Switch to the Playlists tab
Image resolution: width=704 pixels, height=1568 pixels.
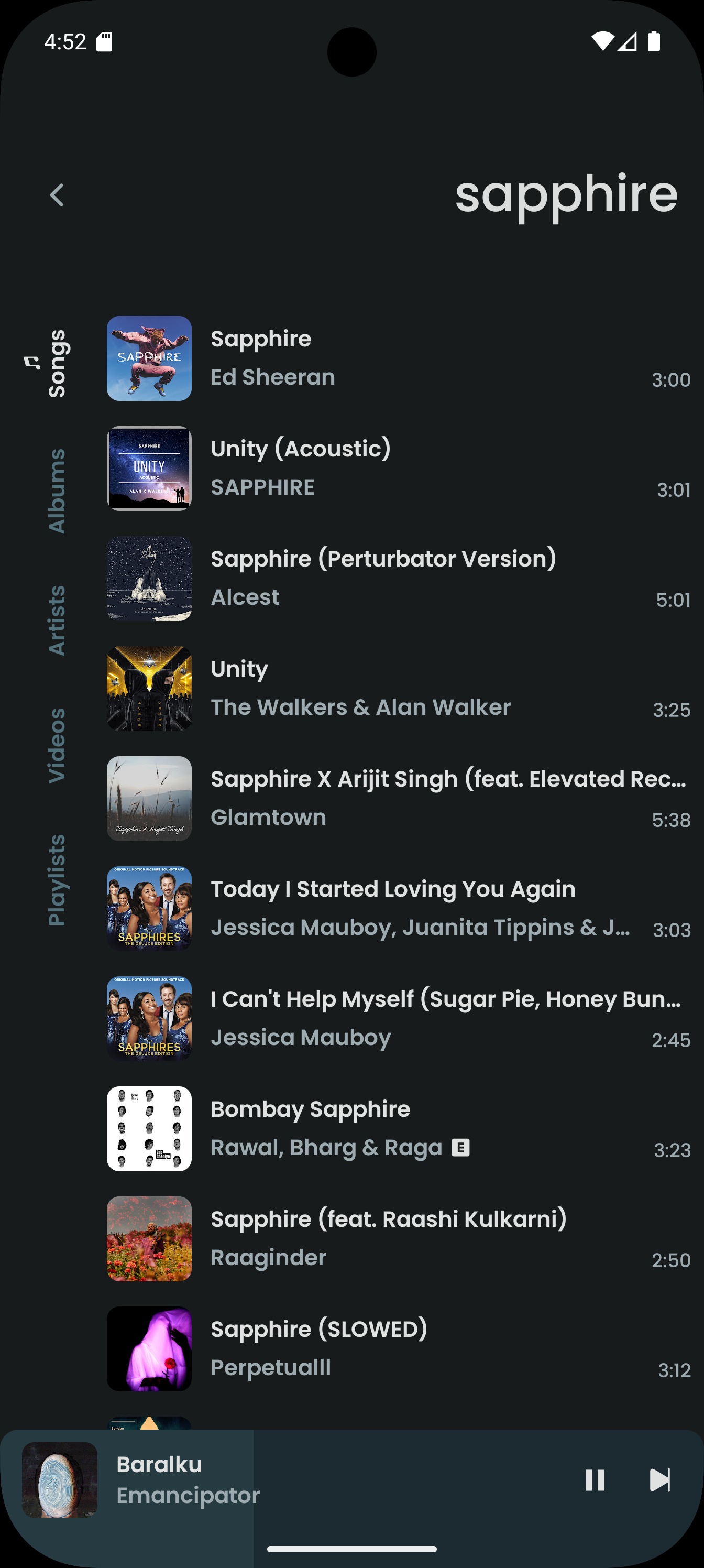57,879
